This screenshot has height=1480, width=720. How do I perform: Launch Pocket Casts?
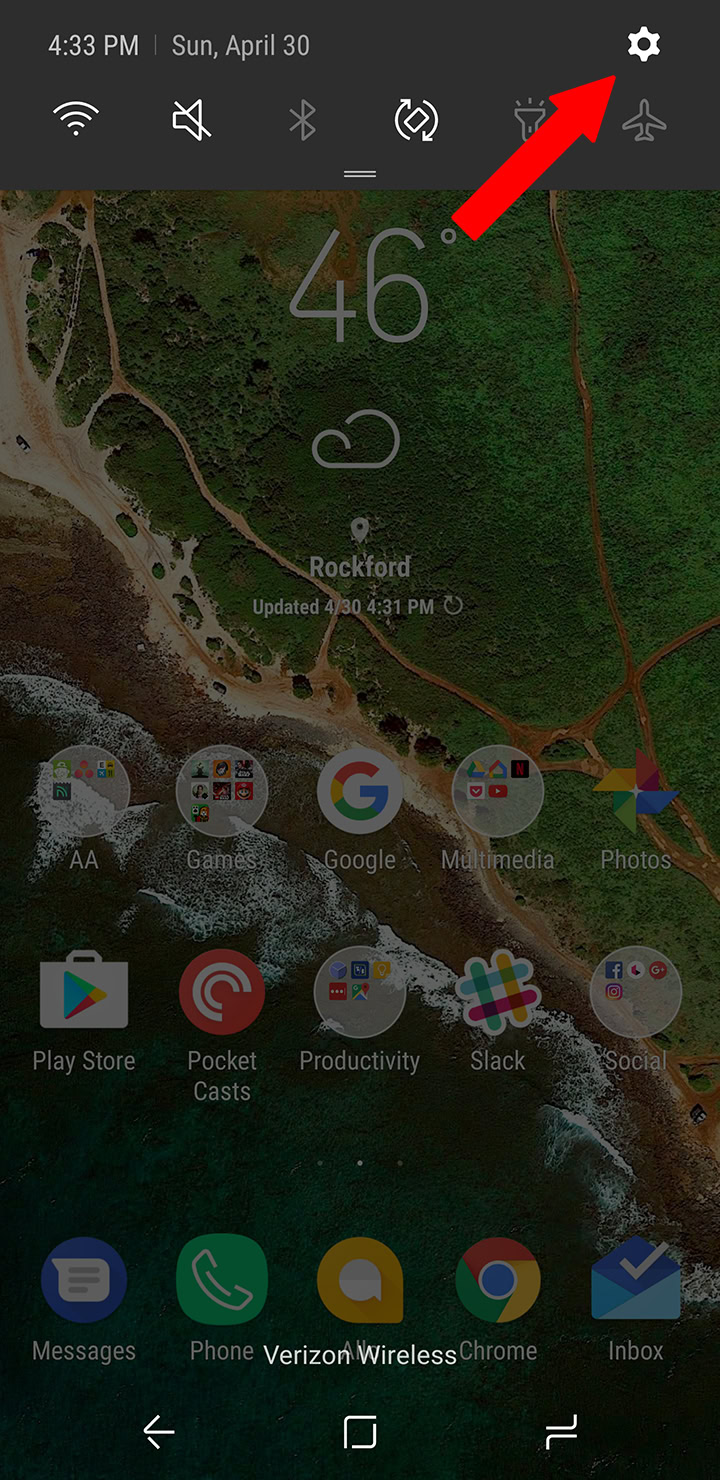pyautogui.click(x=222, y=993)
